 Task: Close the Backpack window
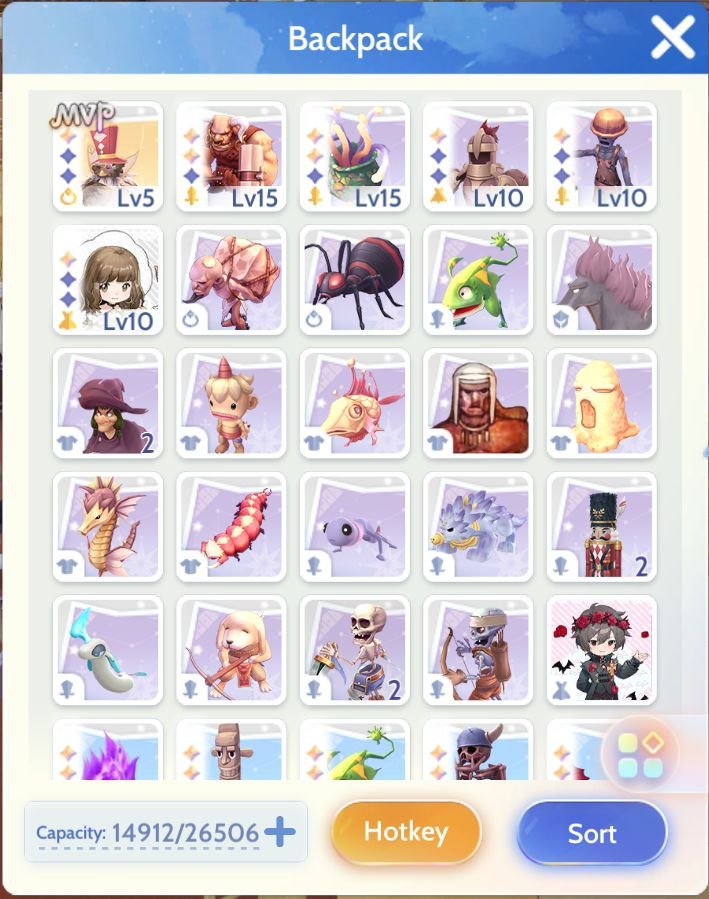pos(672,38)
